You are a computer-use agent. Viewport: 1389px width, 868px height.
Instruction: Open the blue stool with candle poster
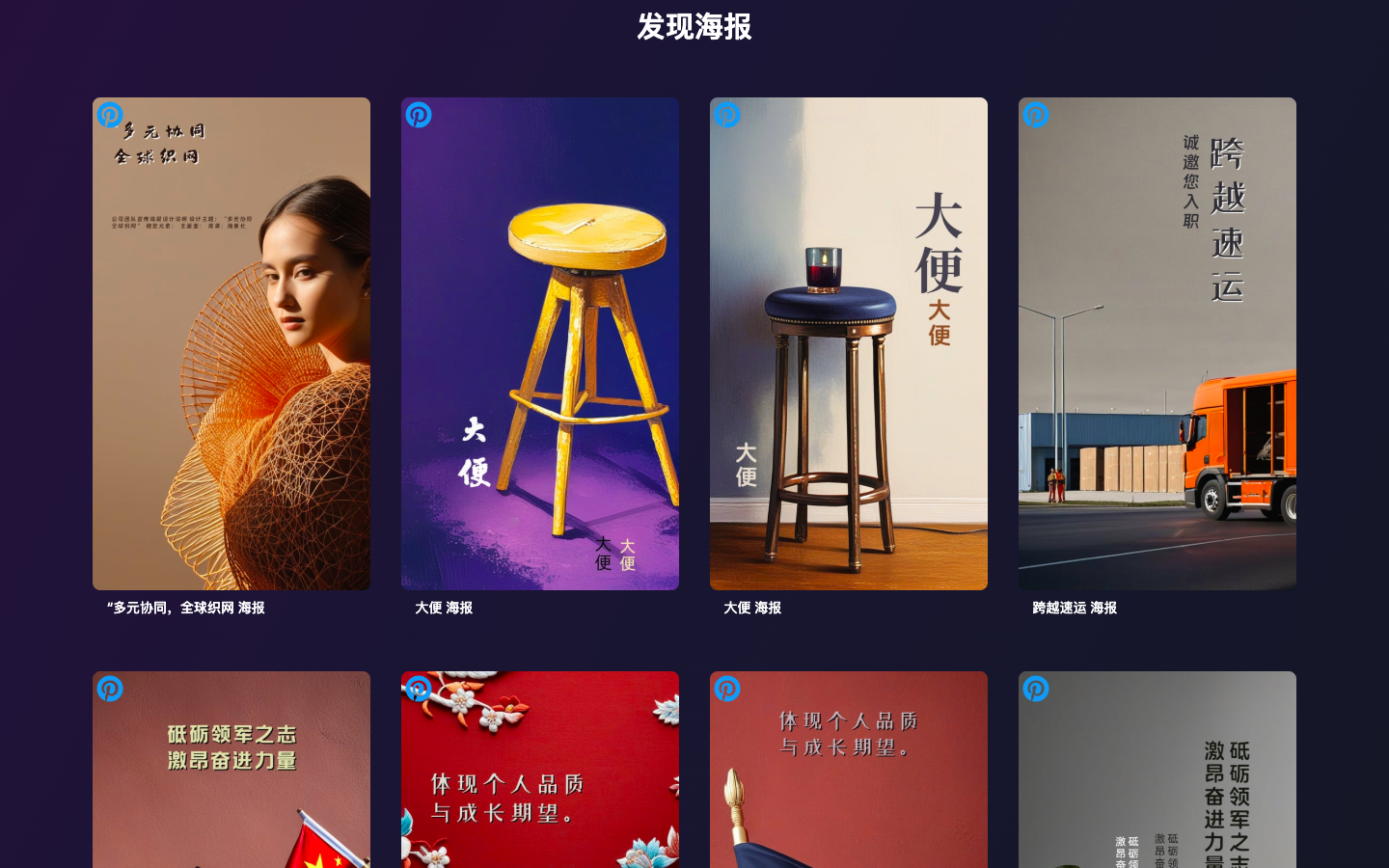(x=849, y=343)
